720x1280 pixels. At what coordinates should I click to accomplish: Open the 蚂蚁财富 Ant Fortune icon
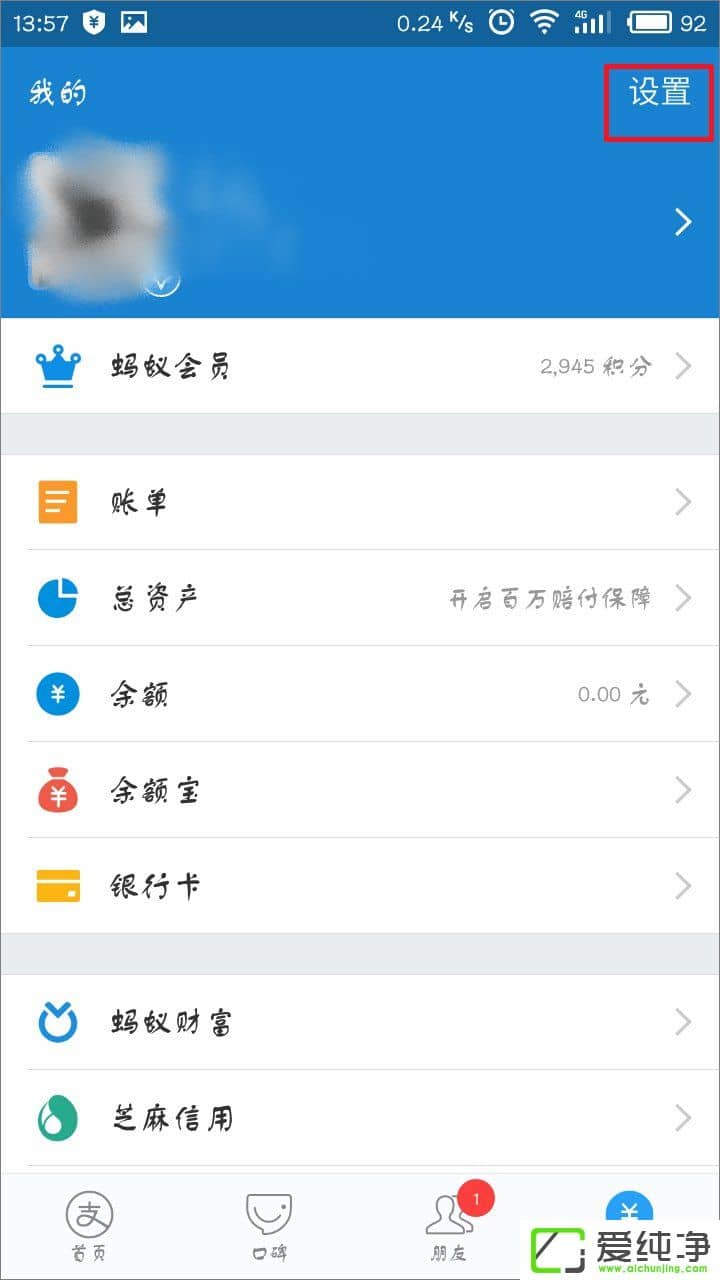tap(57, 1022)
